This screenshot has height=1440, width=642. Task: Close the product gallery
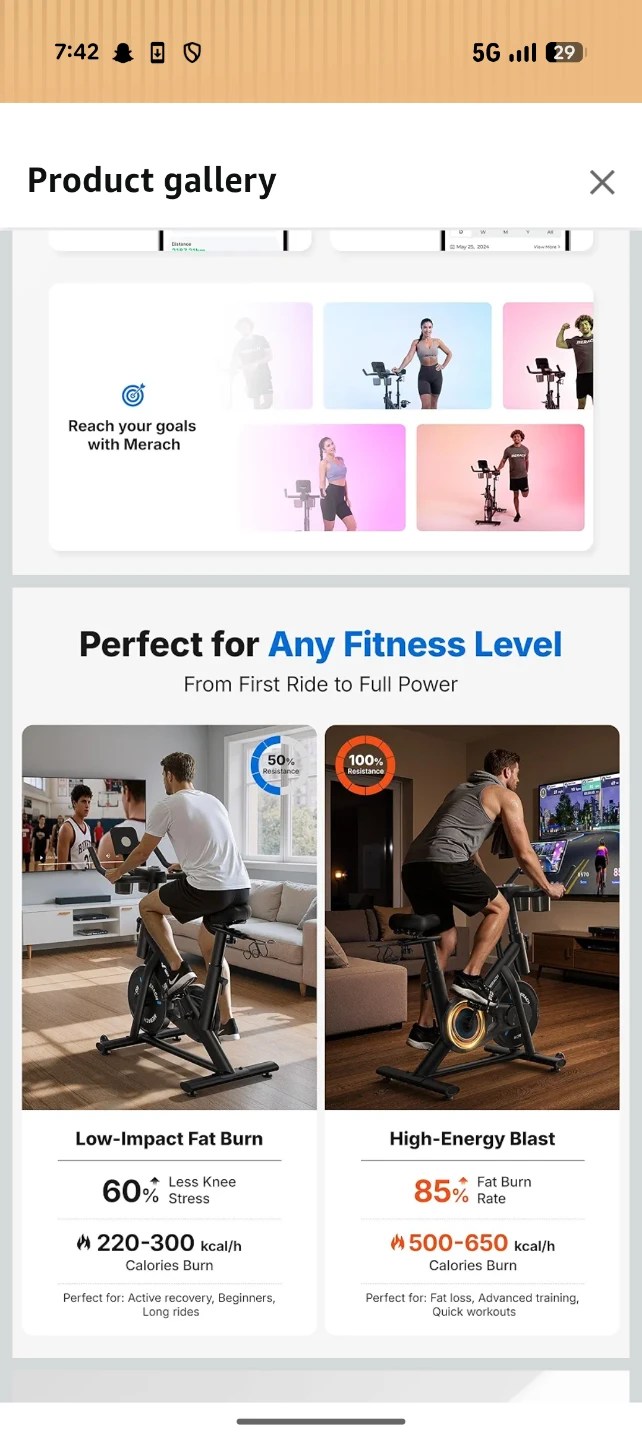[x=602, y=181]
